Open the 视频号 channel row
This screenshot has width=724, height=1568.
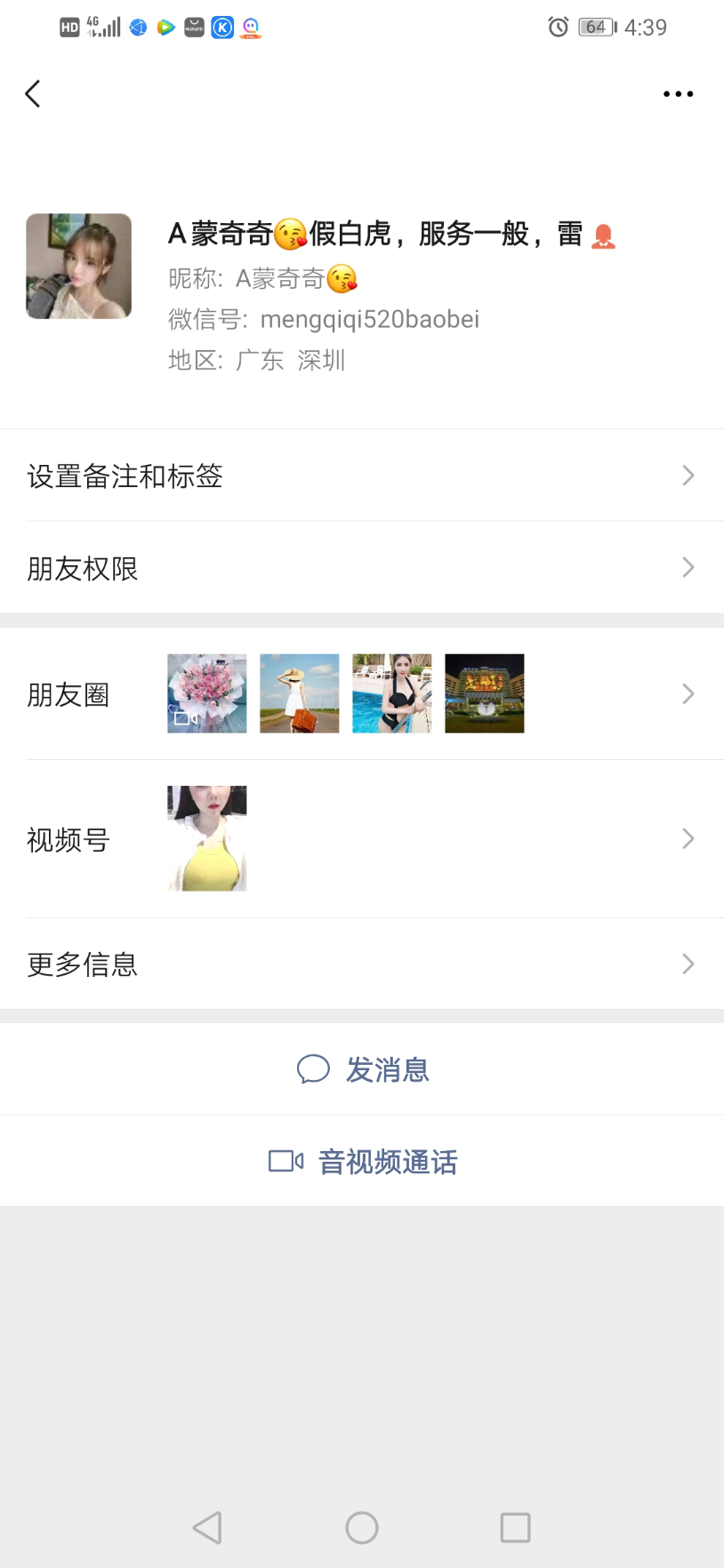[x=361, y=839]
